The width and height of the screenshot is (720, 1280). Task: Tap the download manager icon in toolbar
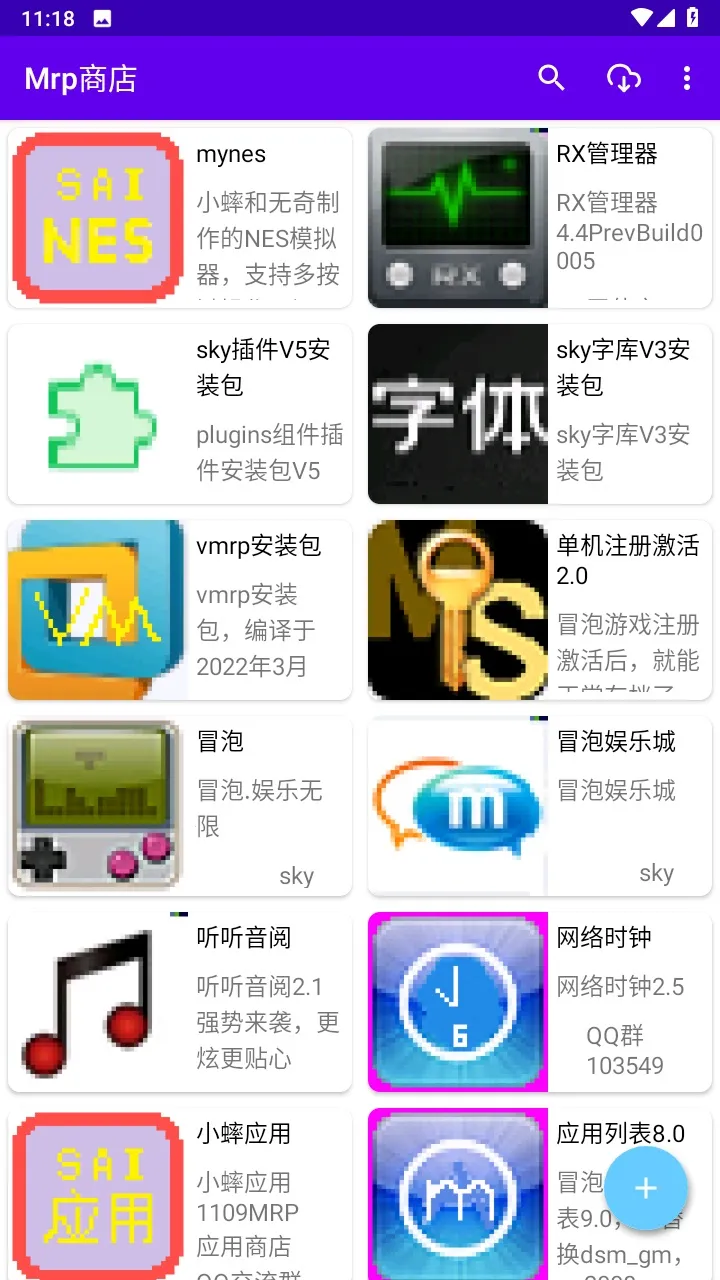coord(624,78)
